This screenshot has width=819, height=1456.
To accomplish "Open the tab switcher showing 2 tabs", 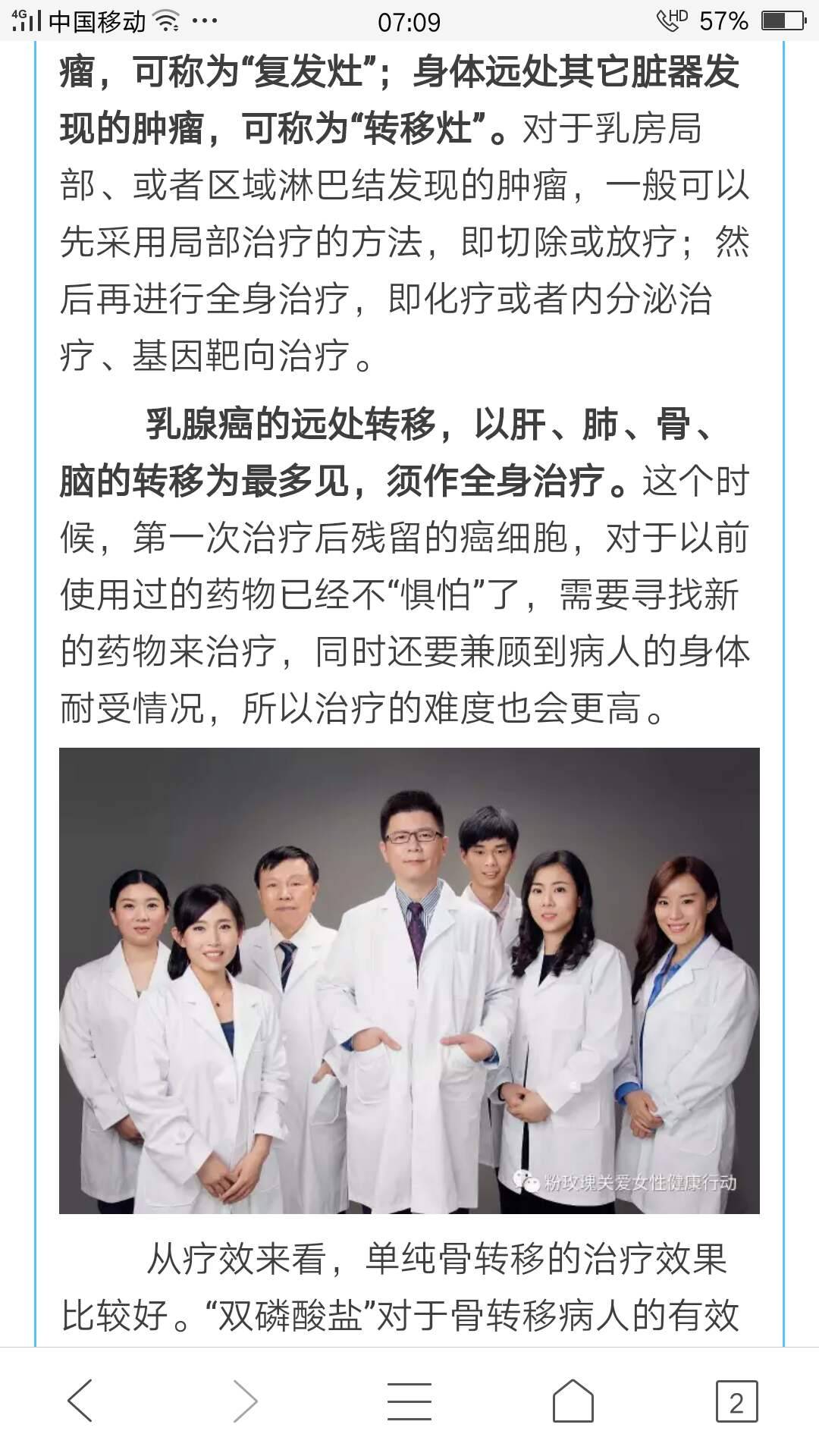I will 736,1401.
